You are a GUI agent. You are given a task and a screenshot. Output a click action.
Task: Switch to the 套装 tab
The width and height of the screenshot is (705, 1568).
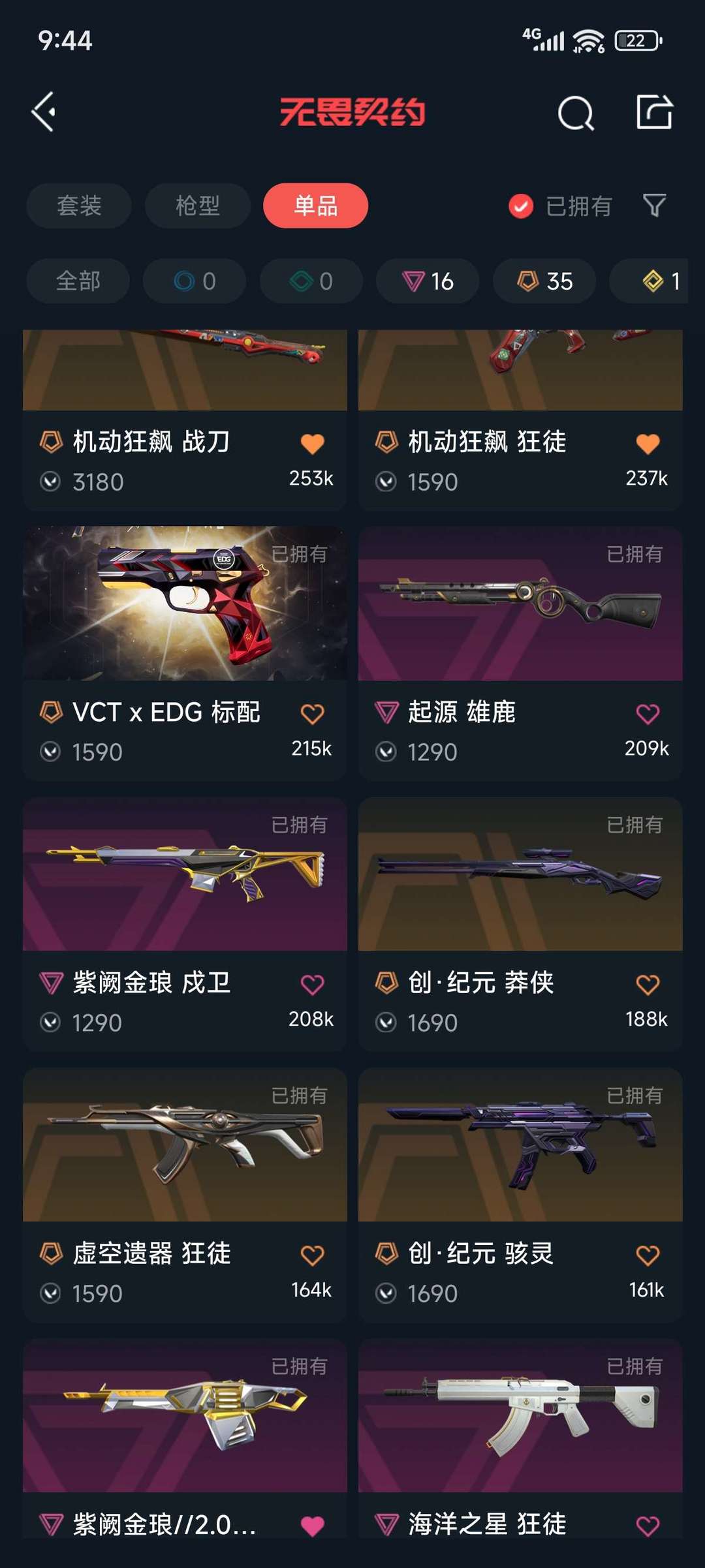tap(79, 206)
